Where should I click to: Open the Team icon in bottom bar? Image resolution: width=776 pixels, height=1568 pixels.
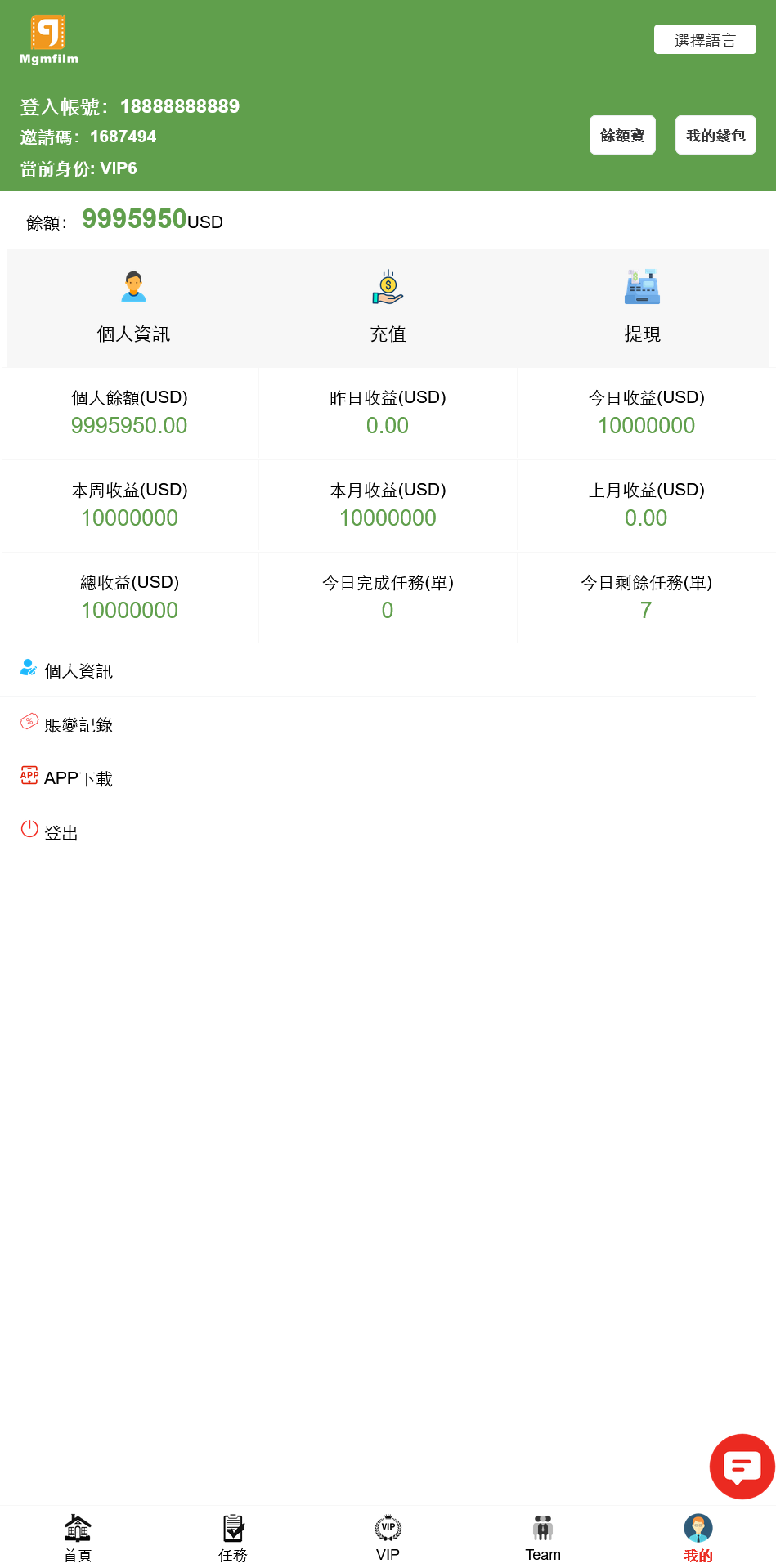[542, 1527]
